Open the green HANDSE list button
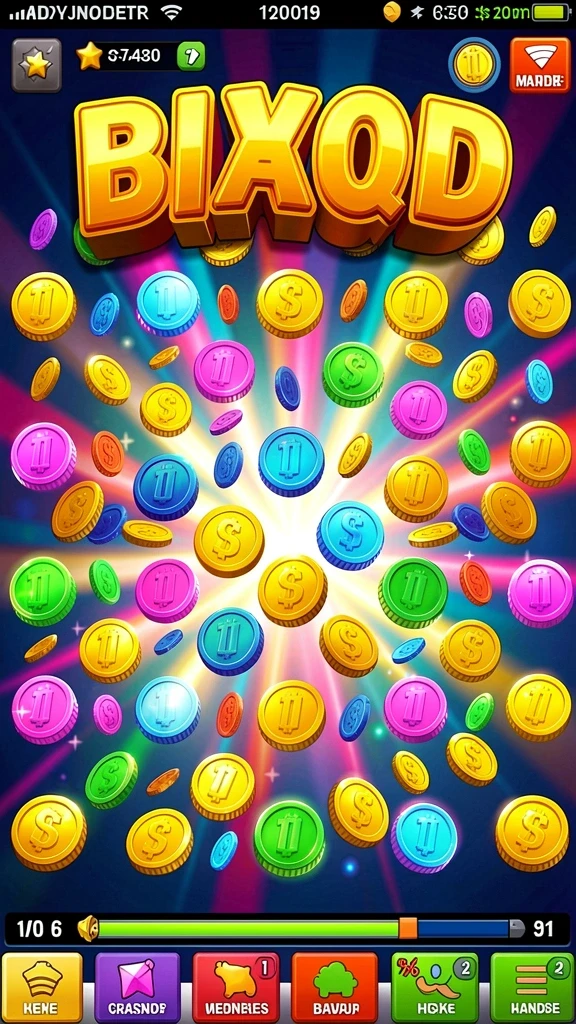This screenshot has height=1024, width=576. coord(532,987)
